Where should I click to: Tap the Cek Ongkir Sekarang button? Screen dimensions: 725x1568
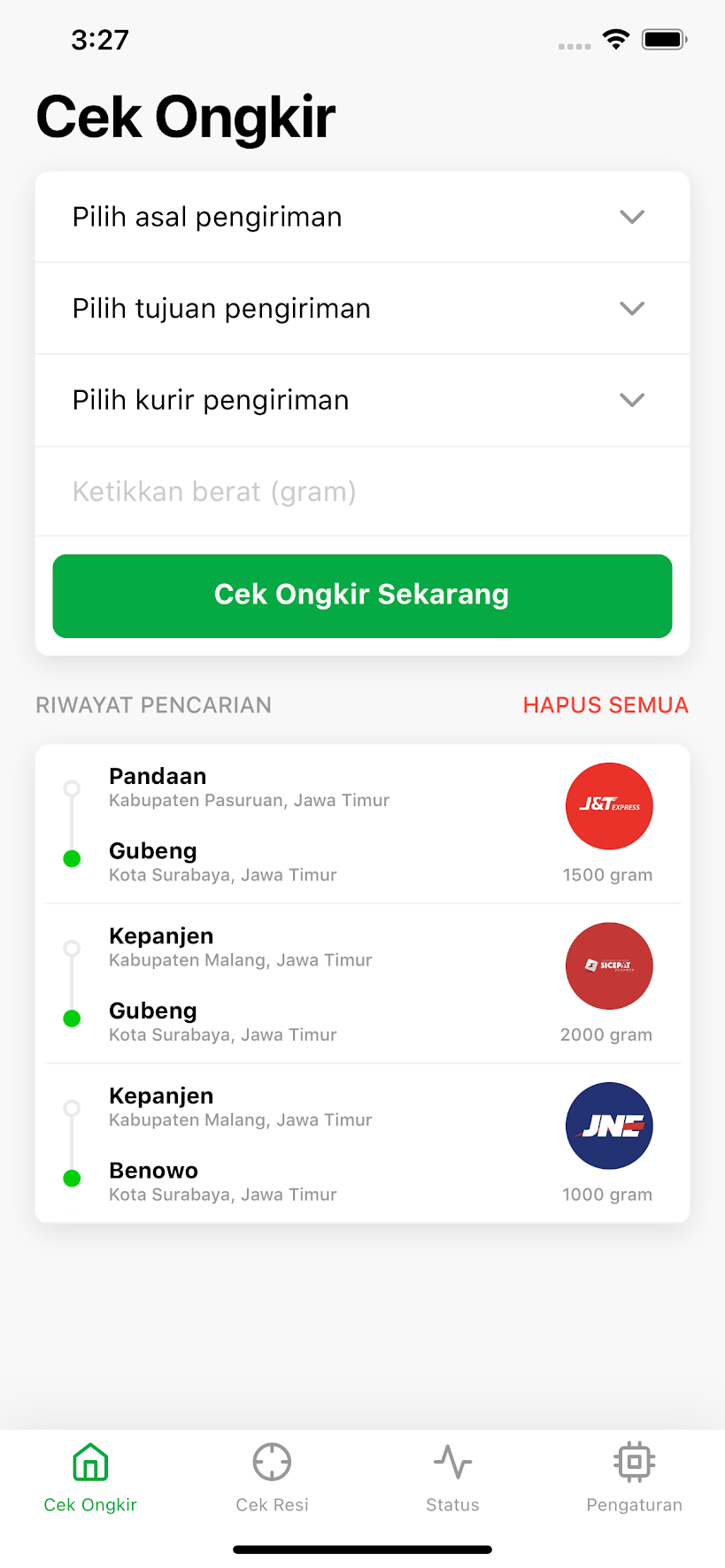[x=362, y=596]
